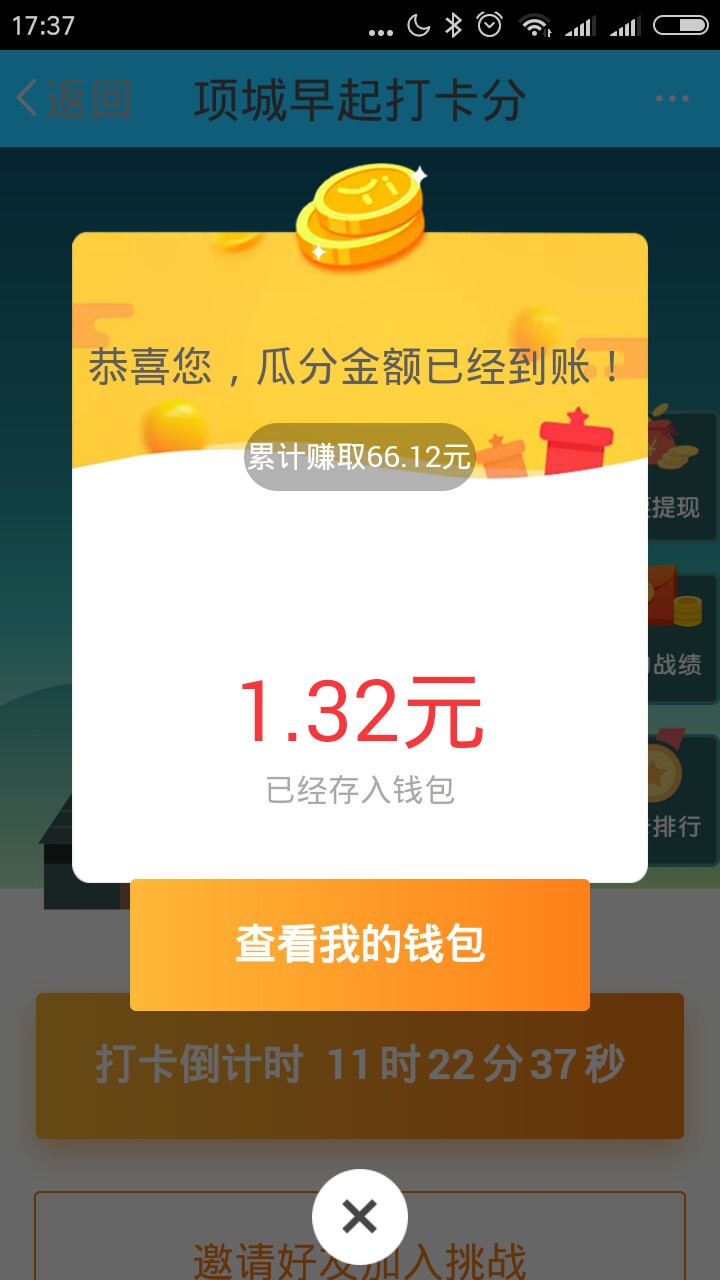This screenshot has height=1280, width=720.
Task: Close the reward popup with X
Action: (x=360, y=1217)
